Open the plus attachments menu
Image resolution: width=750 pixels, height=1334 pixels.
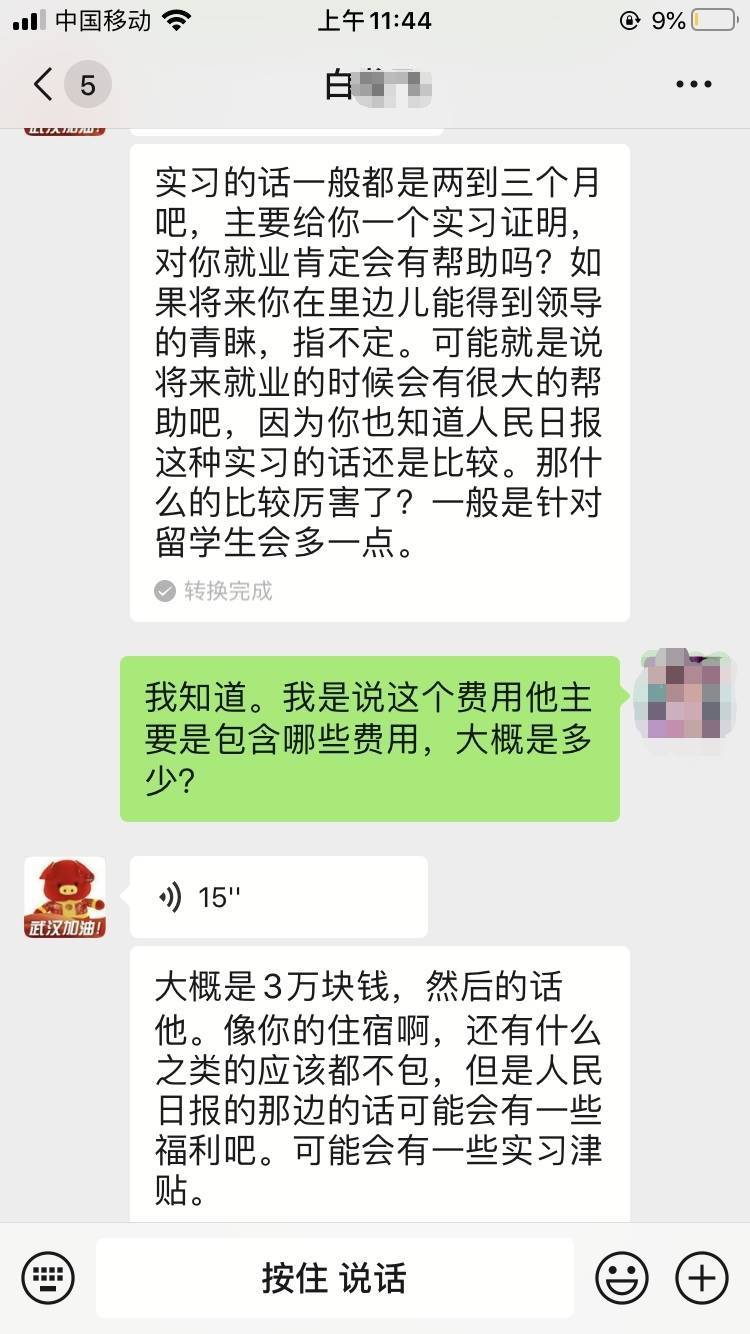(x=701, y=1278)
